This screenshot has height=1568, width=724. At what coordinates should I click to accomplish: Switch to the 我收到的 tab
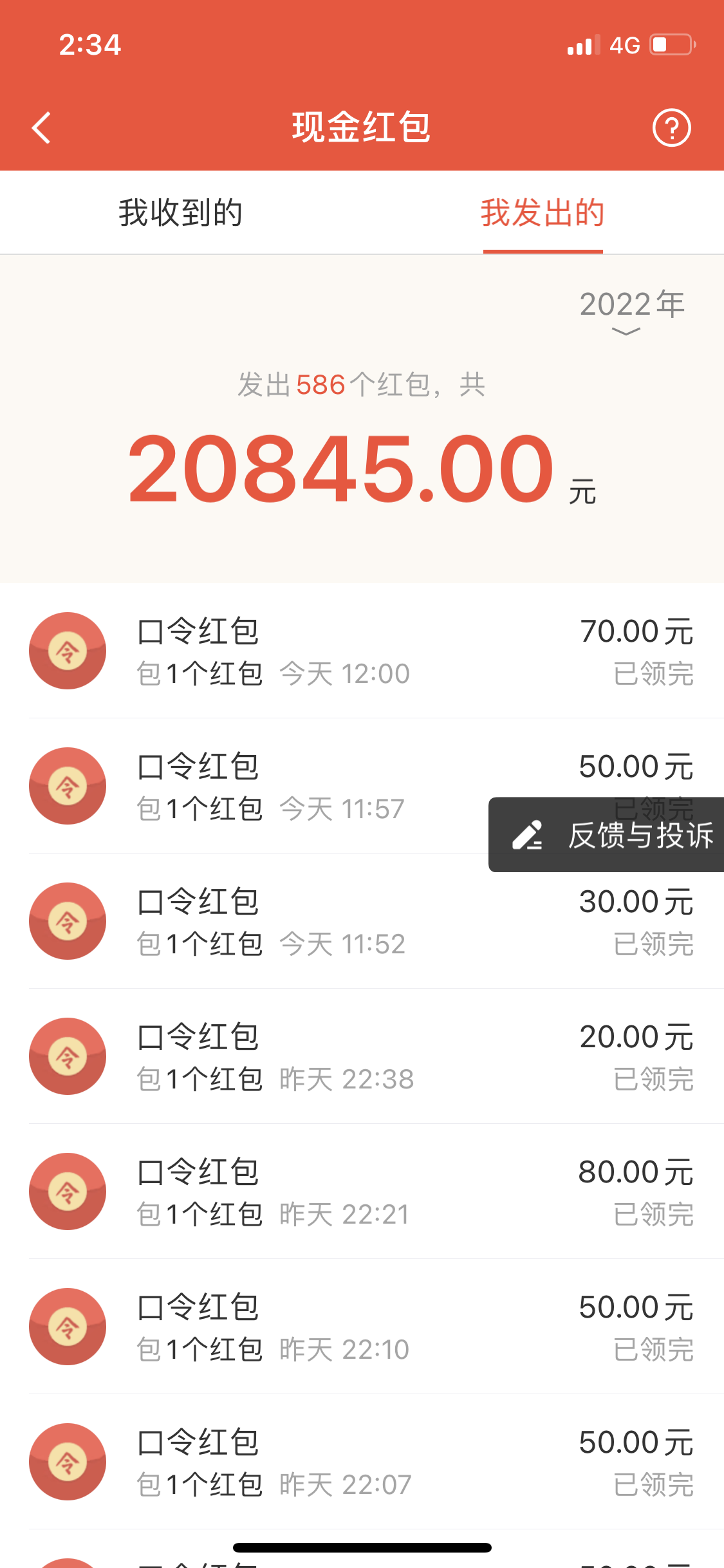[x=181, y=212]
